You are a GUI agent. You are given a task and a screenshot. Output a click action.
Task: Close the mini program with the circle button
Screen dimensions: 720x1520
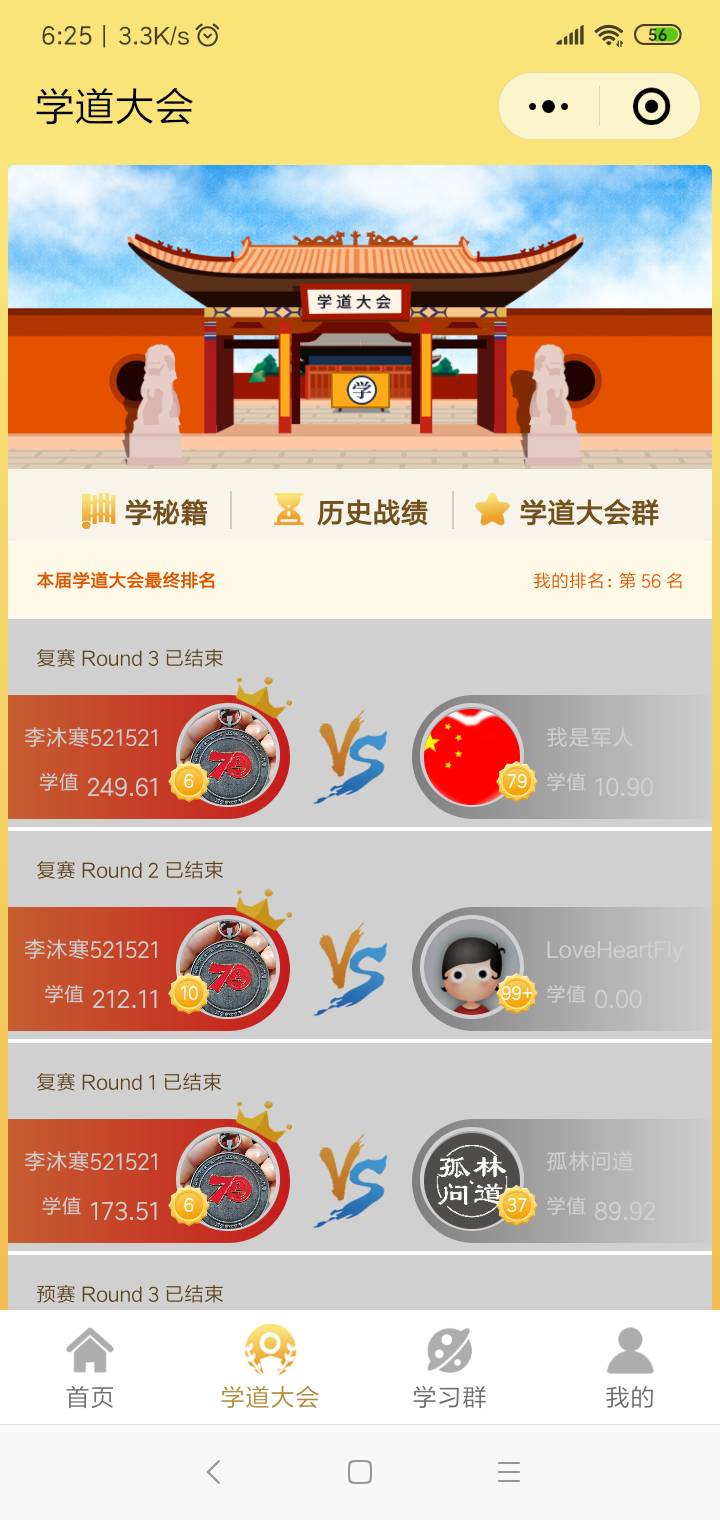(651, 106)
